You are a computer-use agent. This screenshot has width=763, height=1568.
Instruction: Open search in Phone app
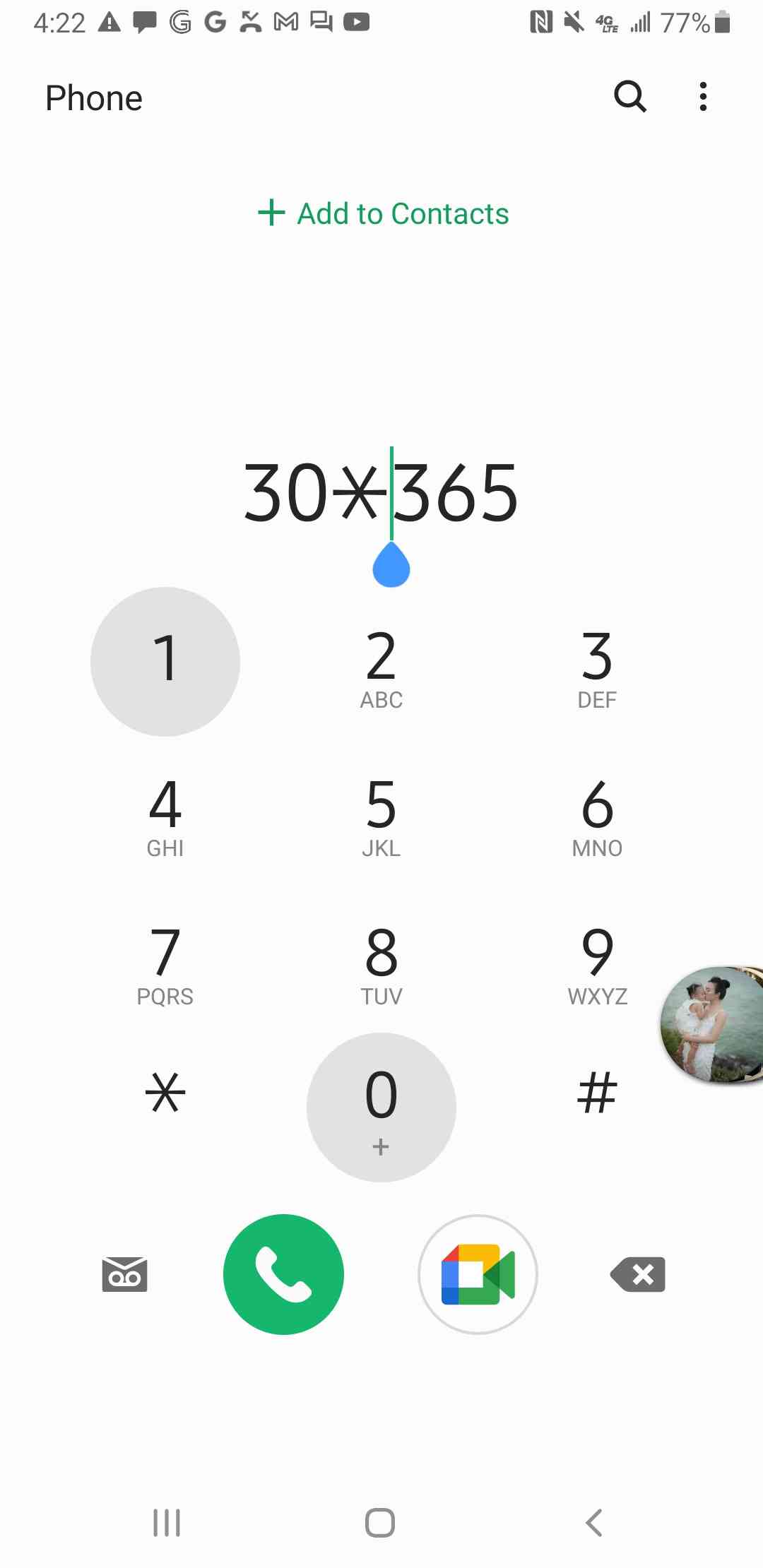[x=629, y=97]
